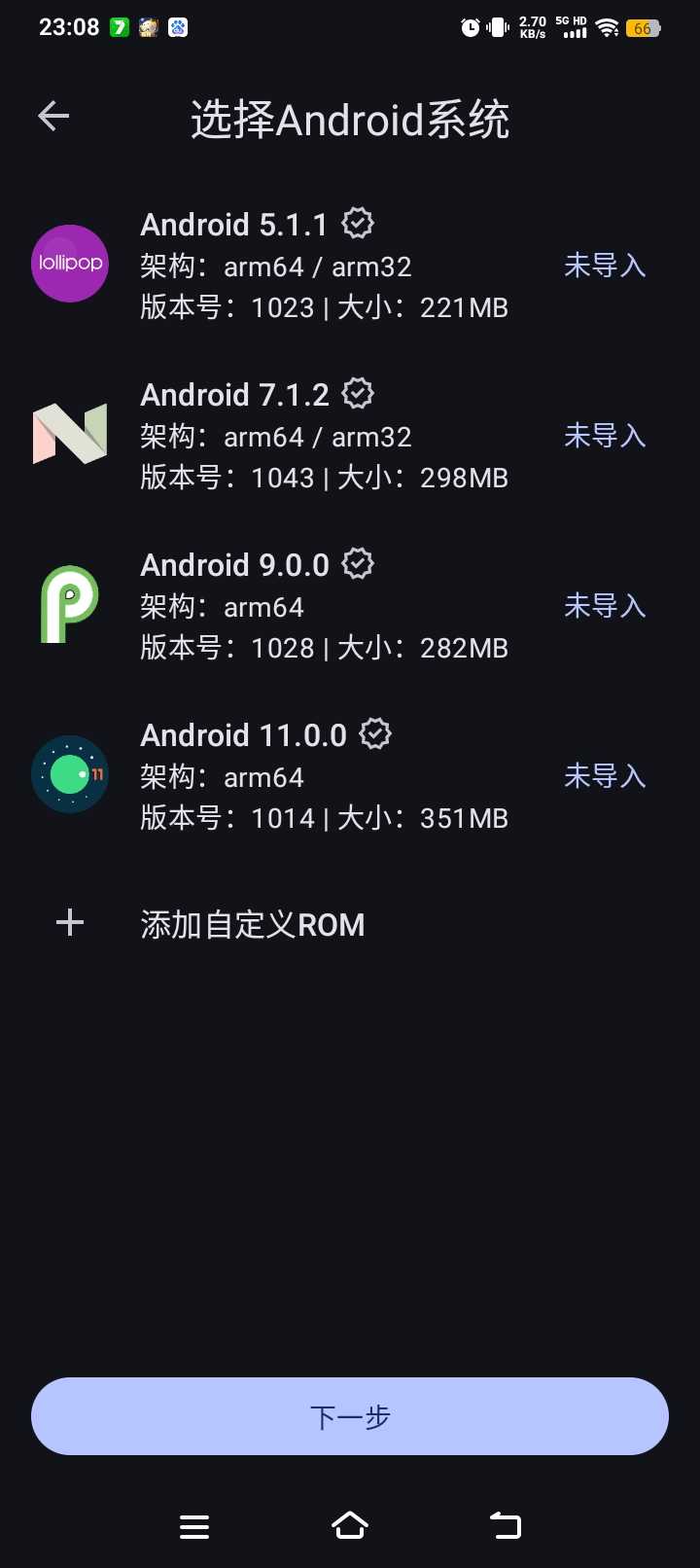Open 添加自定义ROM to add custom ROM
Screen dimensions: 700x1568
(252, 924)
